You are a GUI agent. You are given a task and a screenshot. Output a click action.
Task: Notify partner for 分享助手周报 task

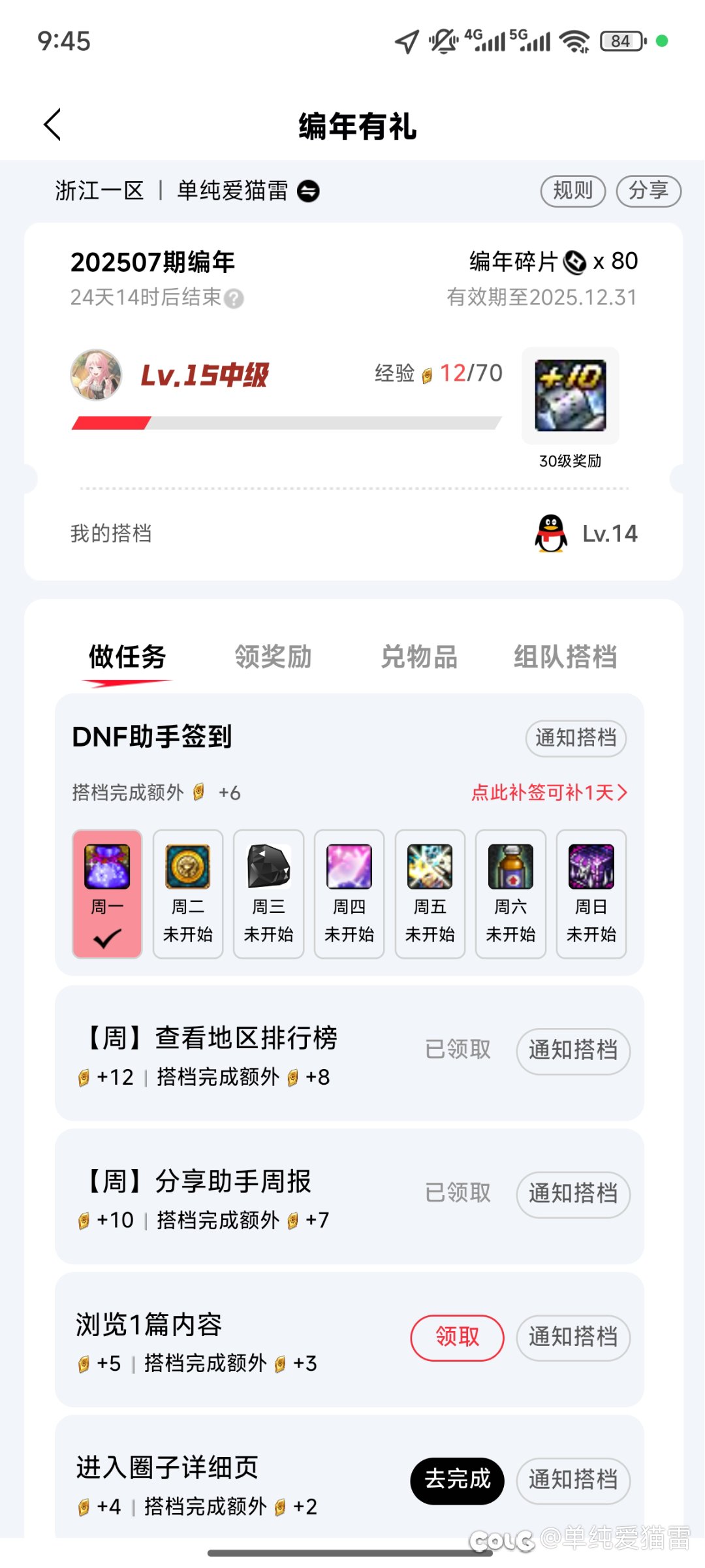(x=573, y=1194)
